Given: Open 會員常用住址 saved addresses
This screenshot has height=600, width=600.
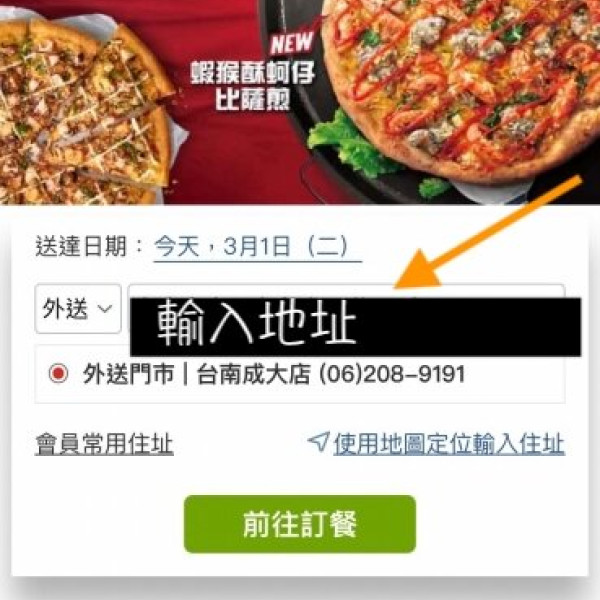Looking at the screenshot, I should [x=104, y=444].
